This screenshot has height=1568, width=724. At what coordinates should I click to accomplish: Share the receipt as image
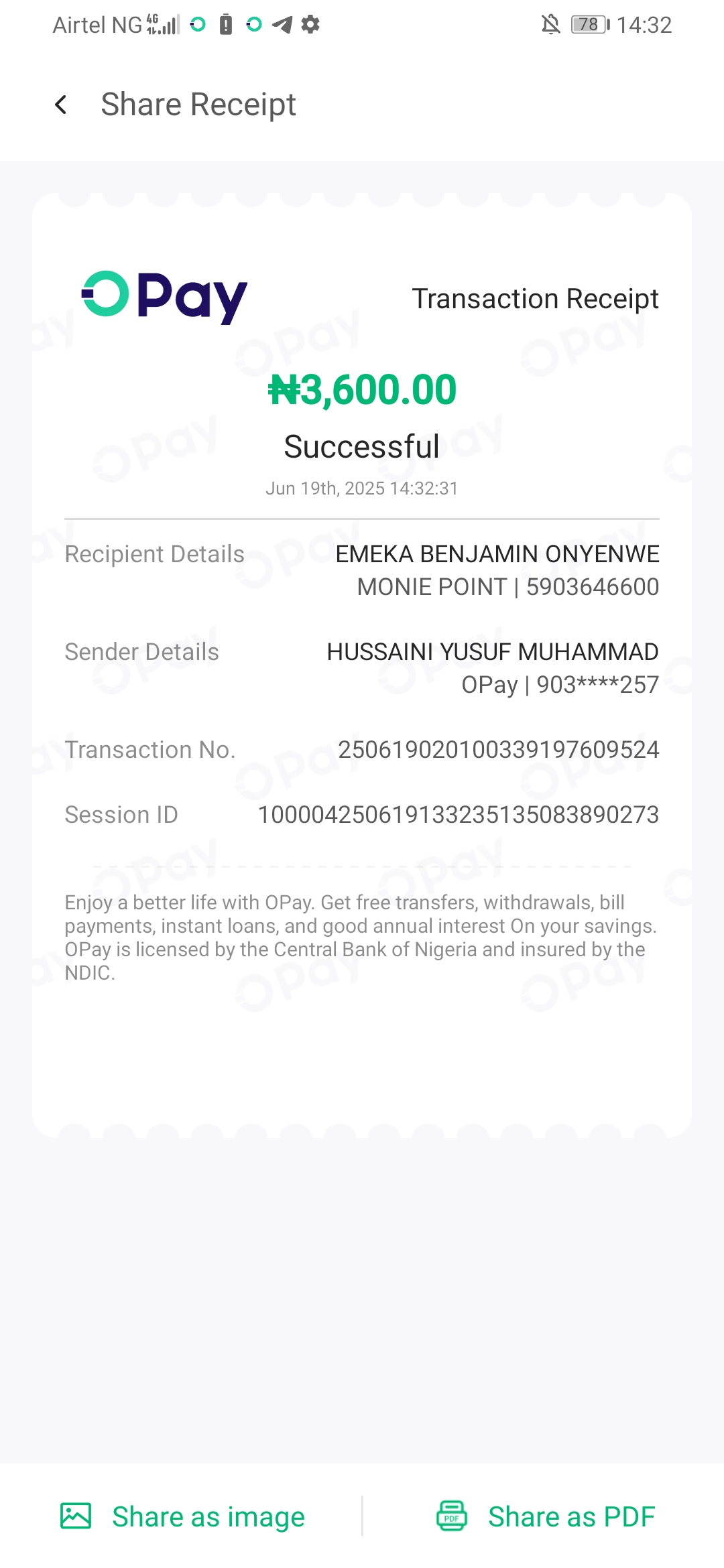pos(182,1516)
